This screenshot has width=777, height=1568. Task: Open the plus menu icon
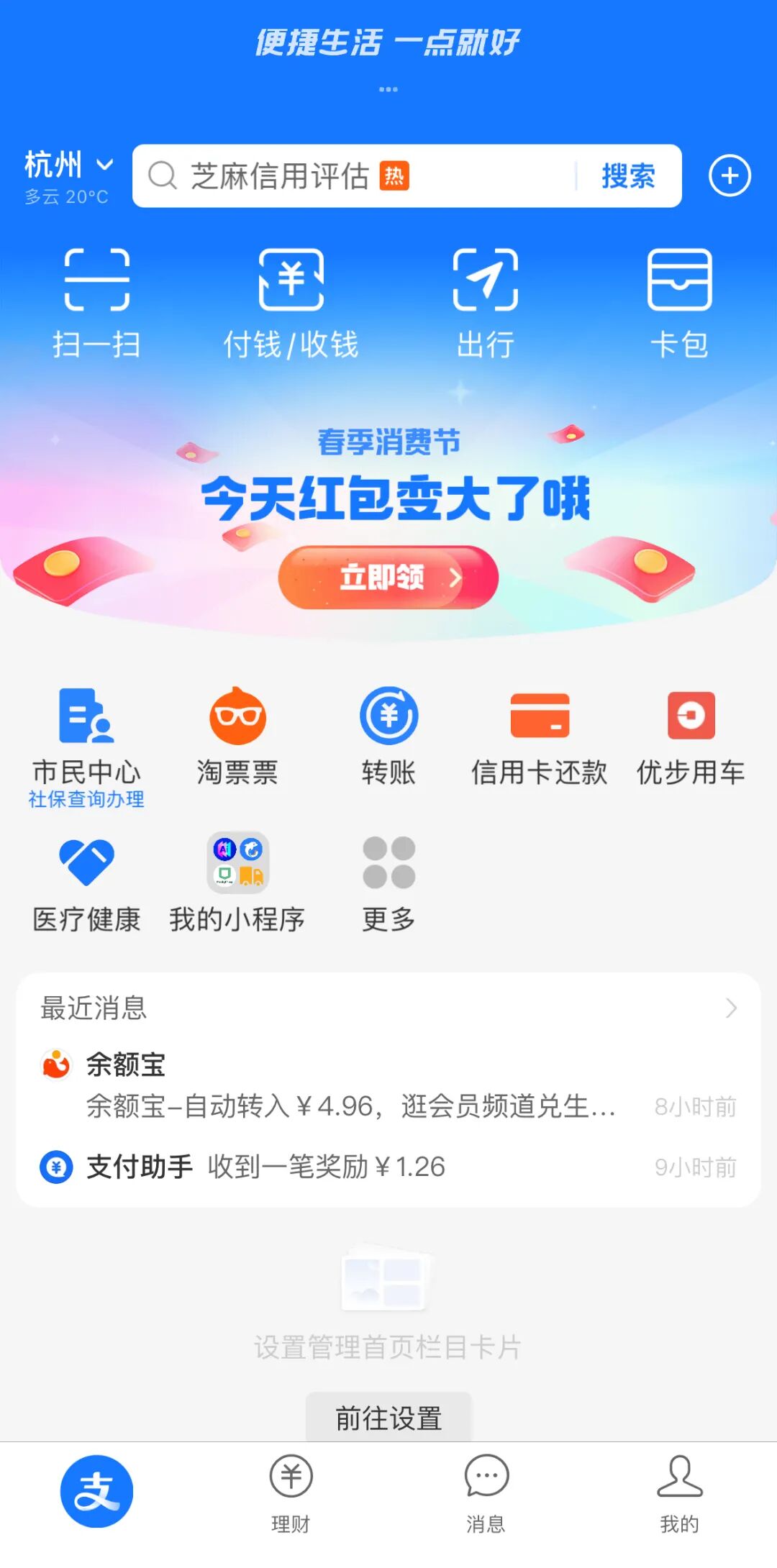730,176
